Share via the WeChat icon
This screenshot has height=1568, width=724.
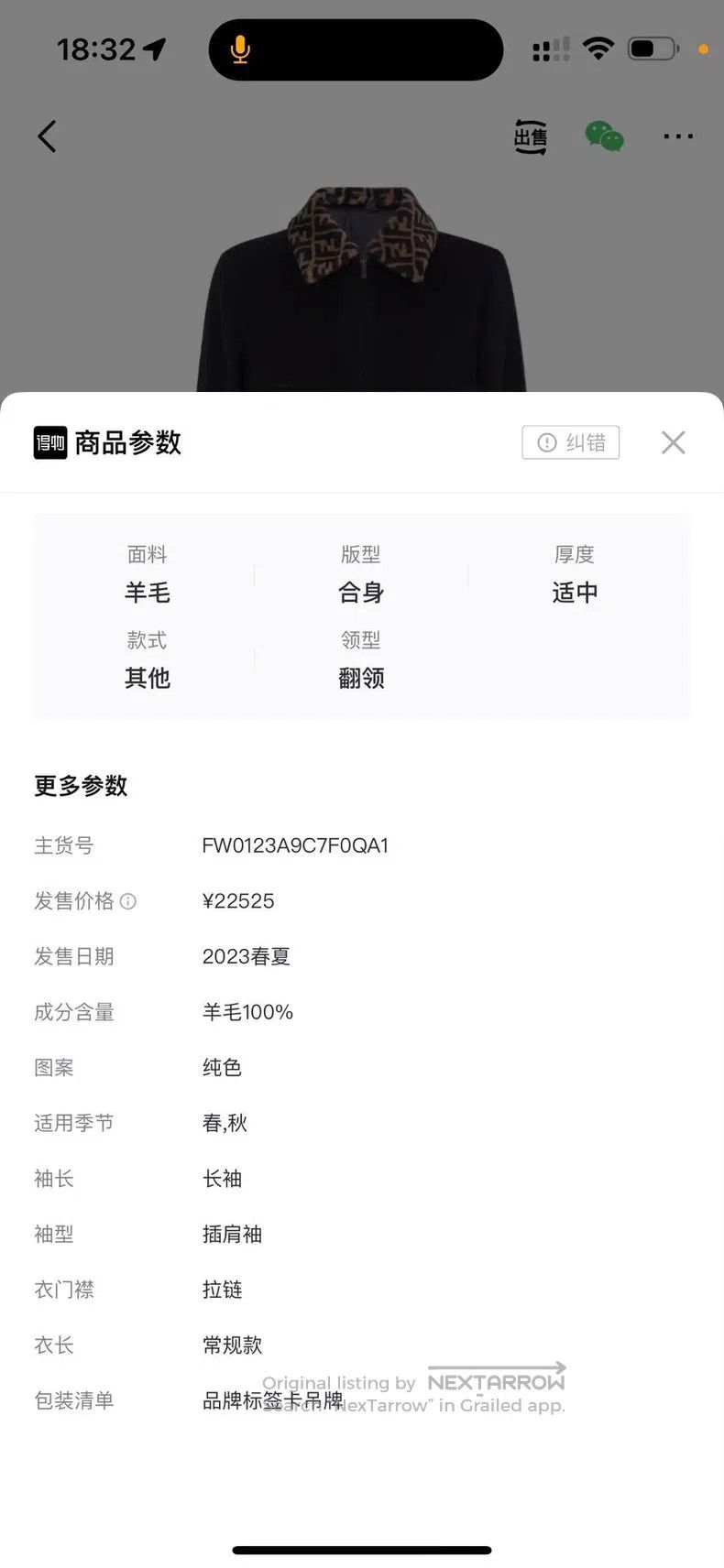pos(605,136)
